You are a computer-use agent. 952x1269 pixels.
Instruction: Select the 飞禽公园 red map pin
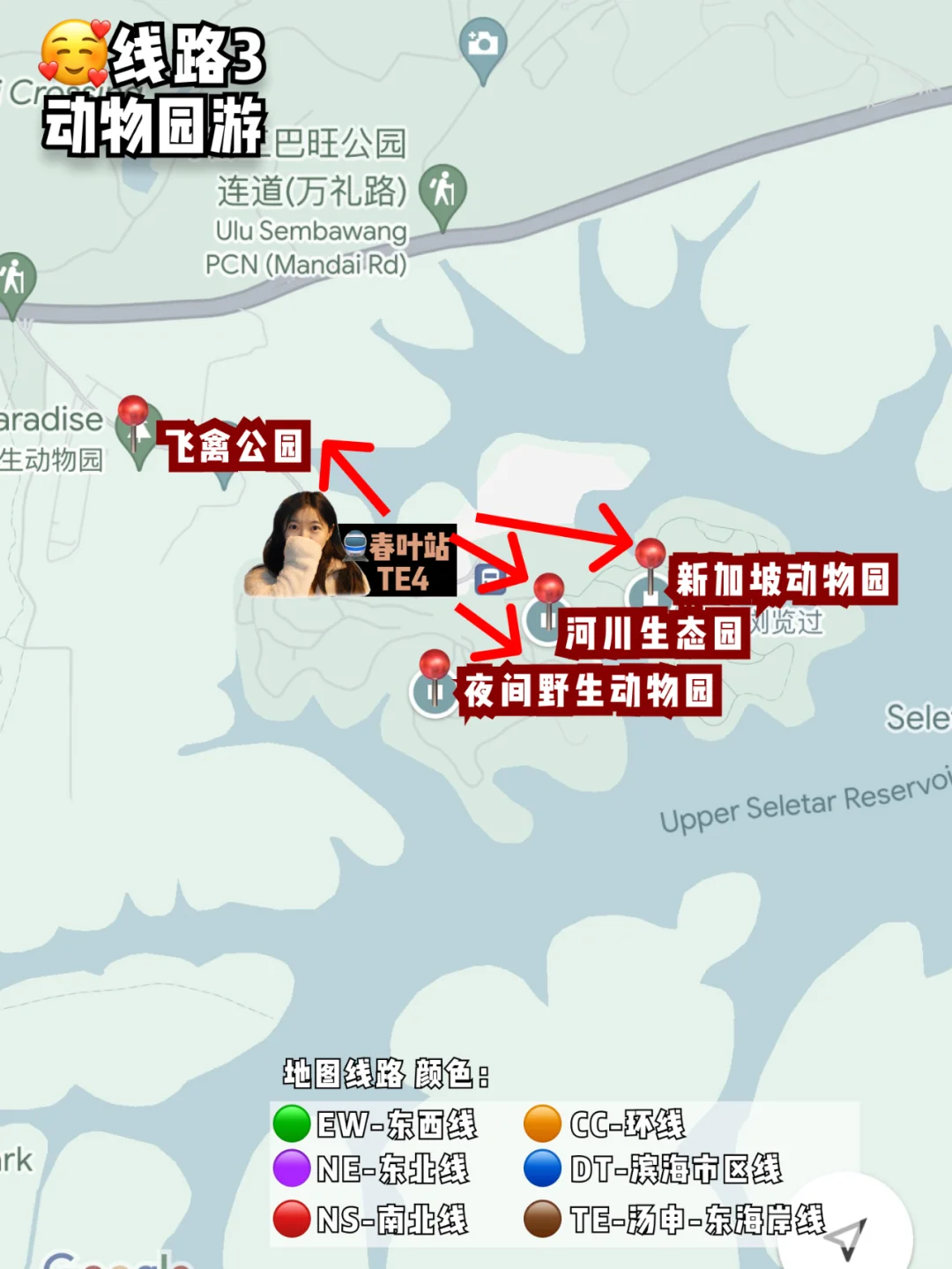[x=134, y=412]
